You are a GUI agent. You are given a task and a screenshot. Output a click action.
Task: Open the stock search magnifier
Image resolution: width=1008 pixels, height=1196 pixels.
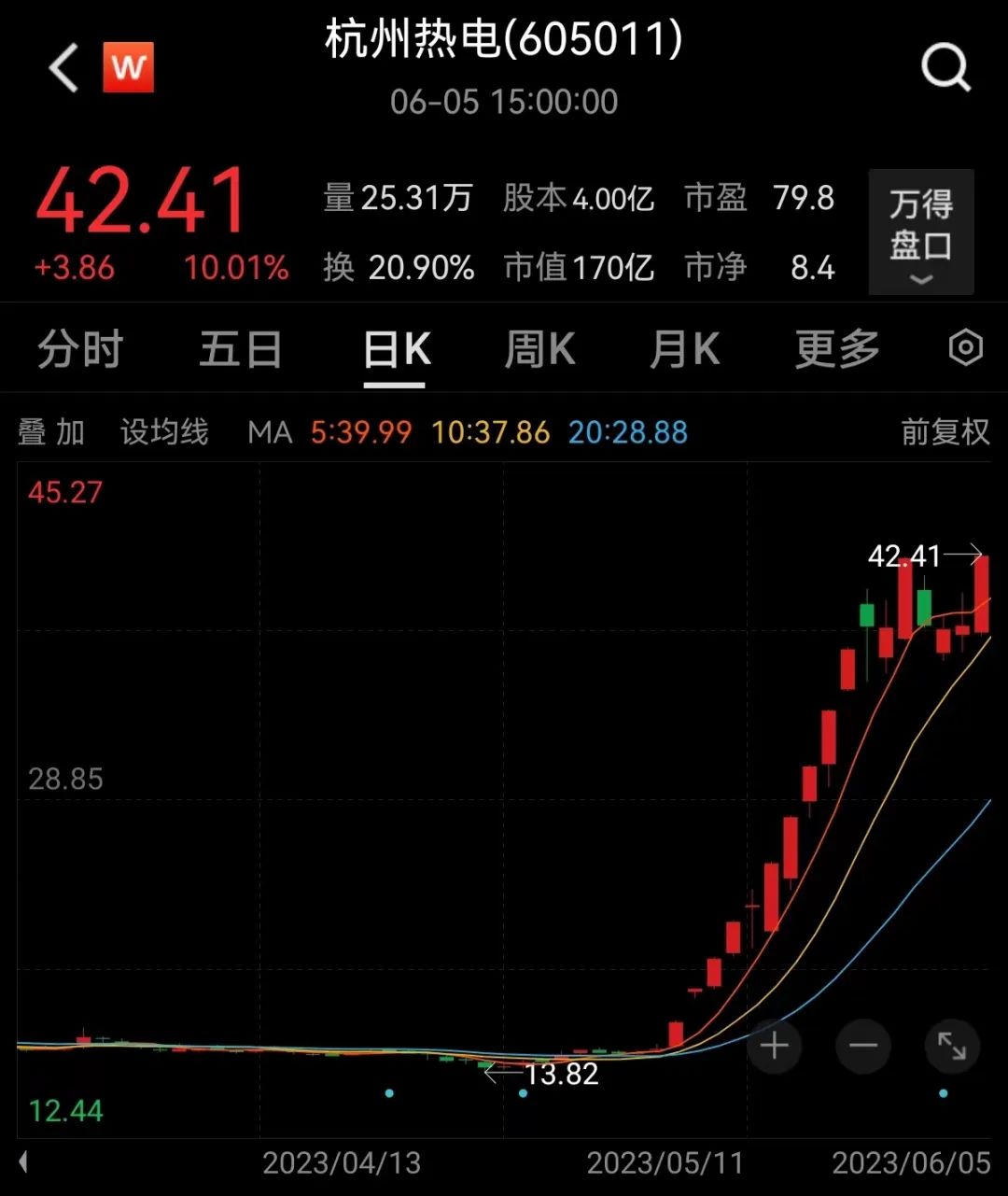pos(945,68)
